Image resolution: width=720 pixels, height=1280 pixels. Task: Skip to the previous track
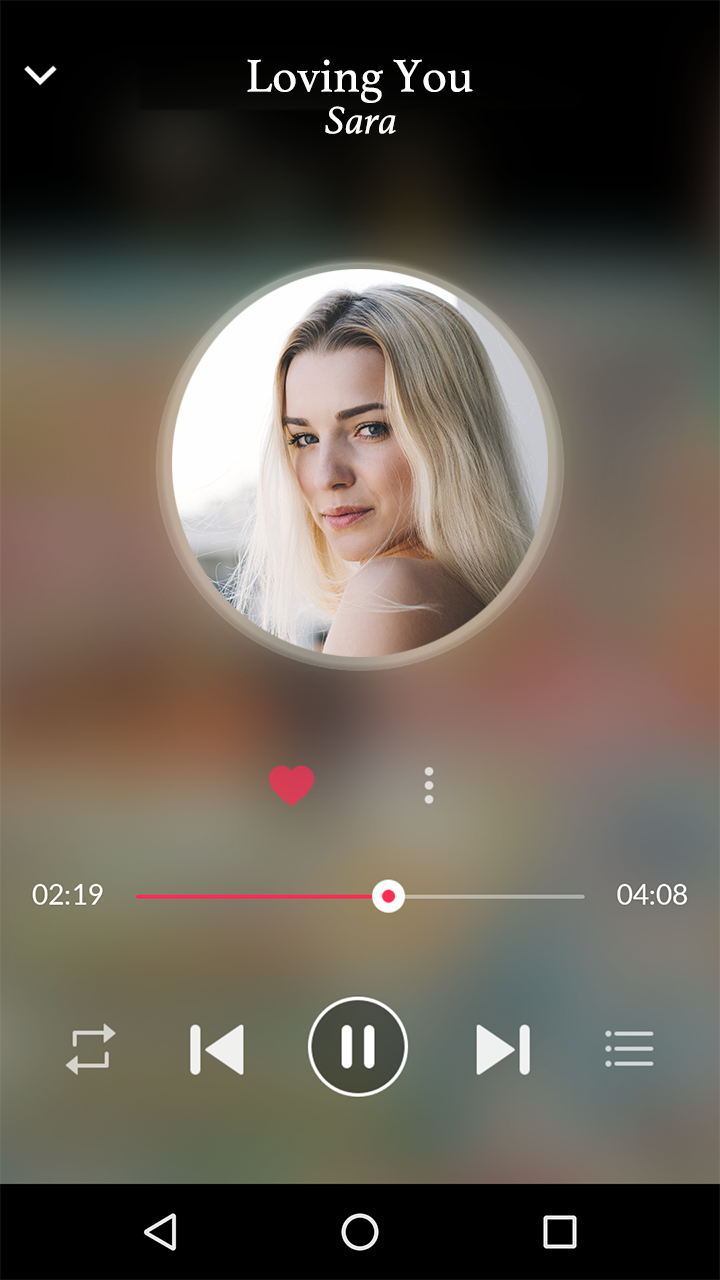pos(217,1049)
